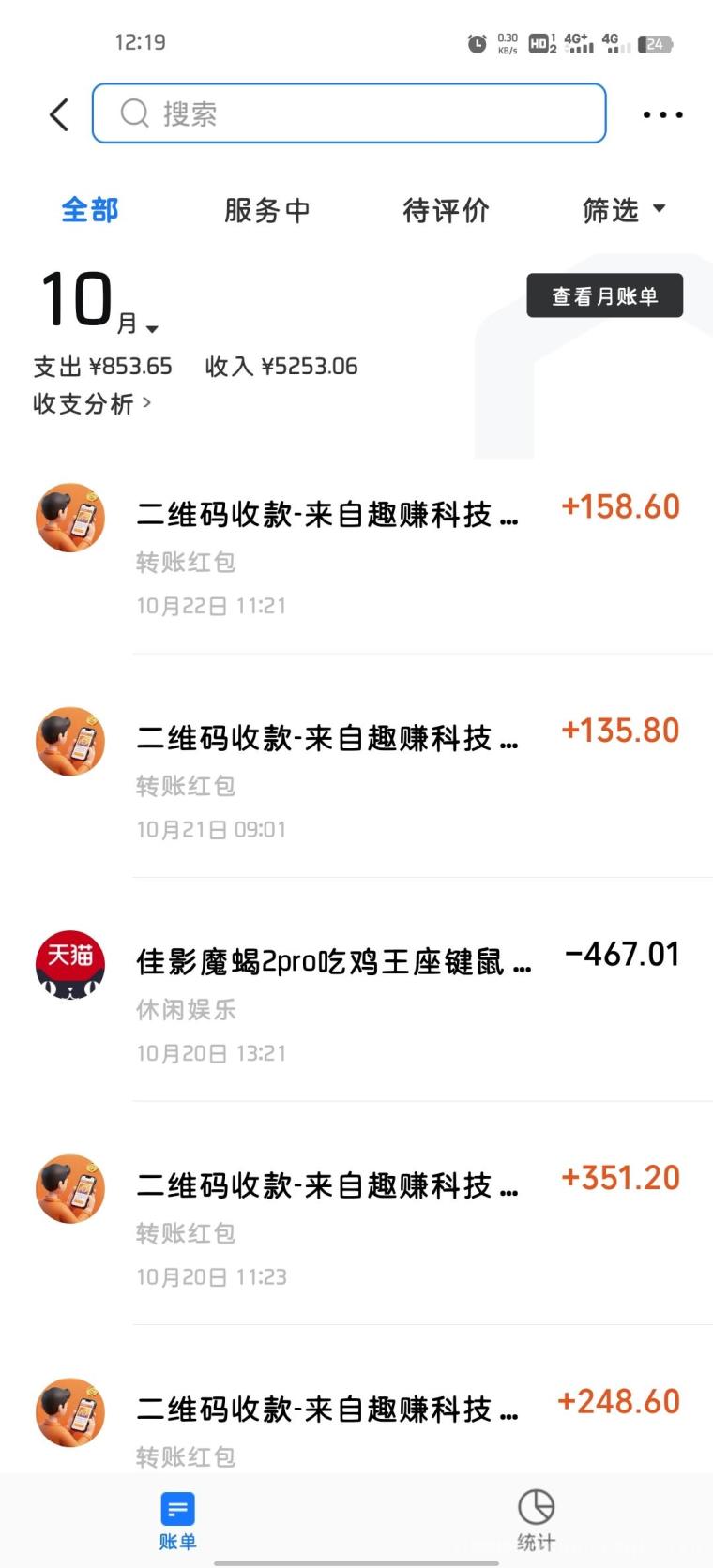Open 收支分析 analysis link

tap(92, 403)
